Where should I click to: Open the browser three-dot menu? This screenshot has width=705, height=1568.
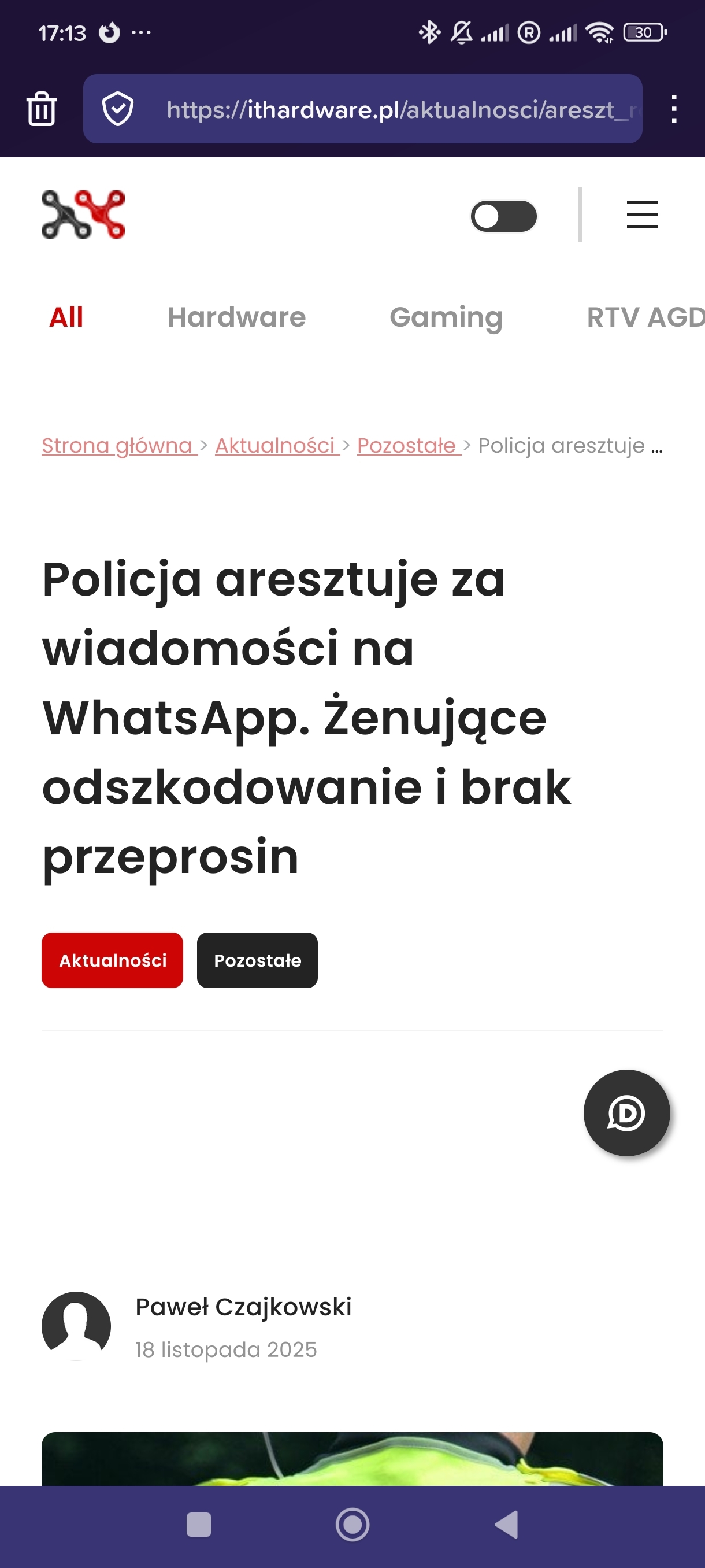tap(673, 109)
